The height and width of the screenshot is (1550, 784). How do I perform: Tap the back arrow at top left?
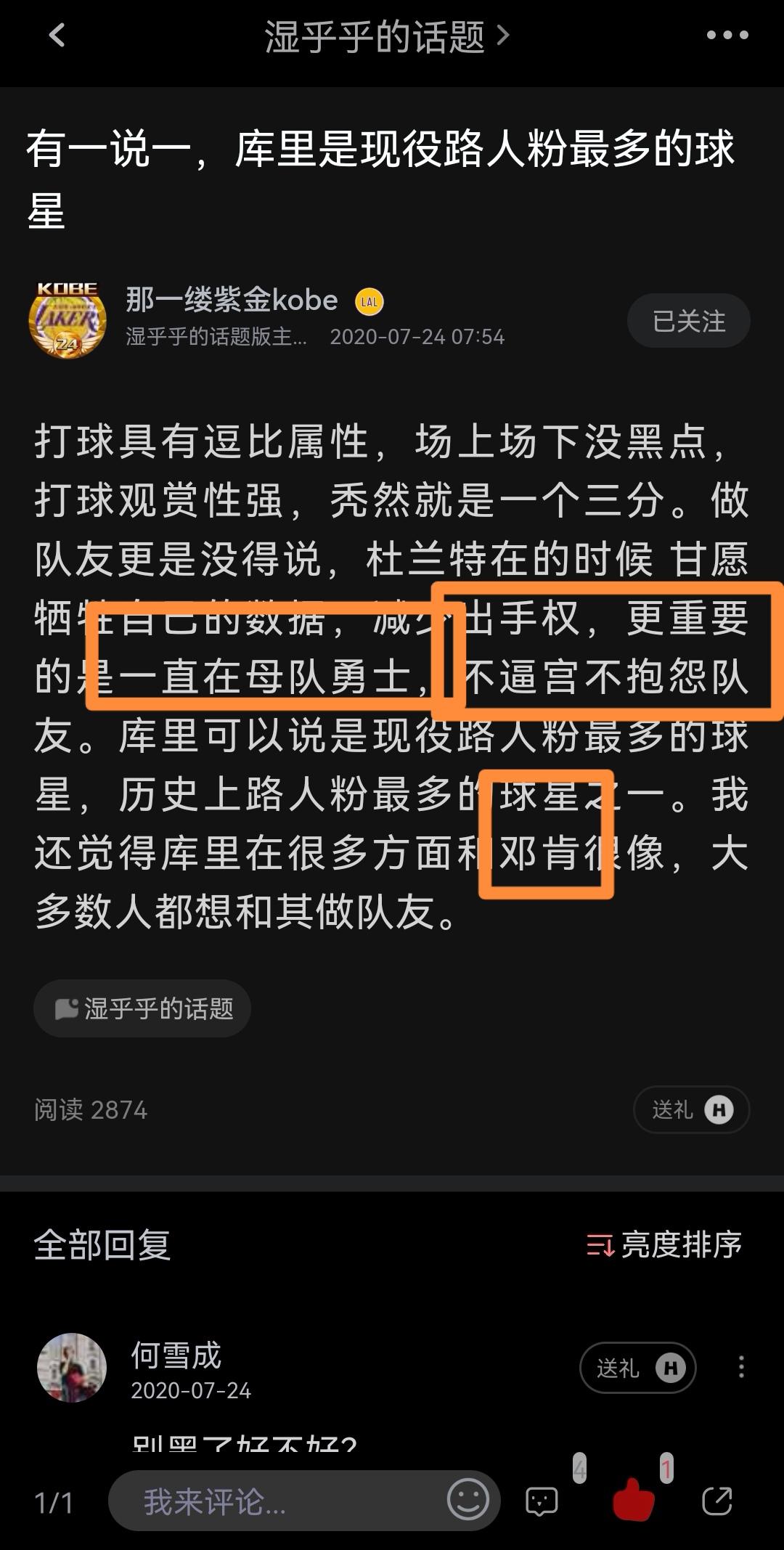pyautogui.click(x=55, y=34)
